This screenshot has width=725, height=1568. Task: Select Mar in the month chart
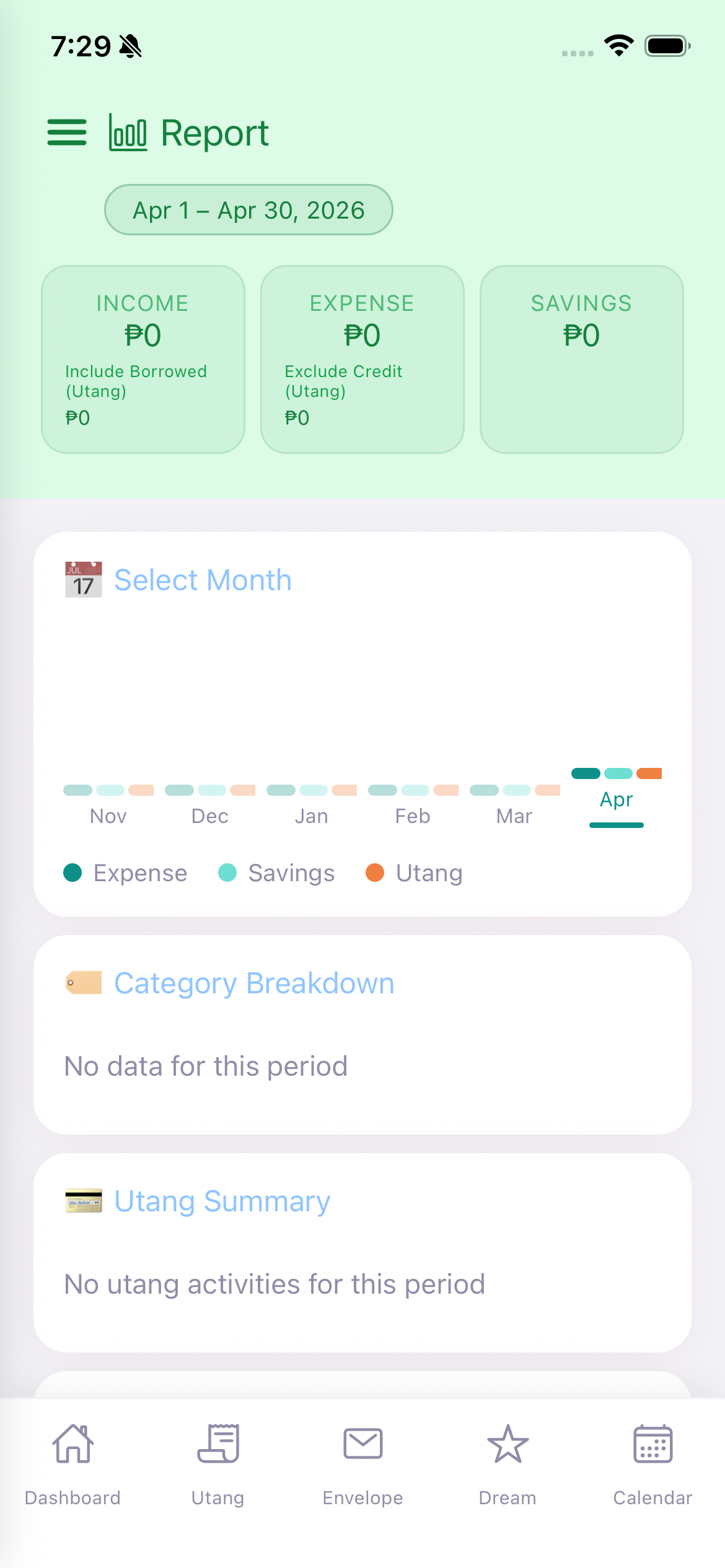(515, 804)
